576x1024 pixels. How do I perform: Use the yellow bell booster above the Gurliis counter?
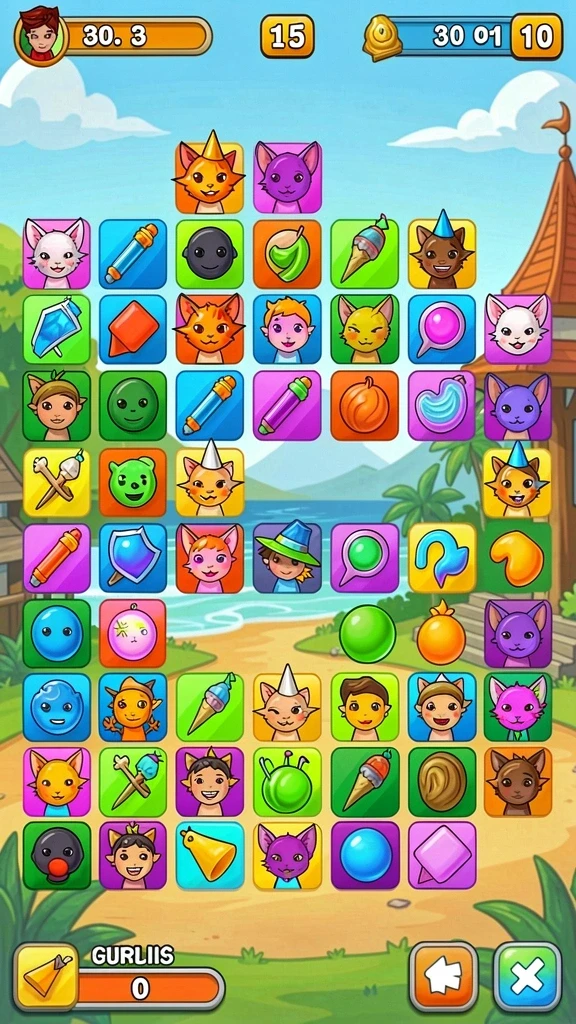(46, 977)
